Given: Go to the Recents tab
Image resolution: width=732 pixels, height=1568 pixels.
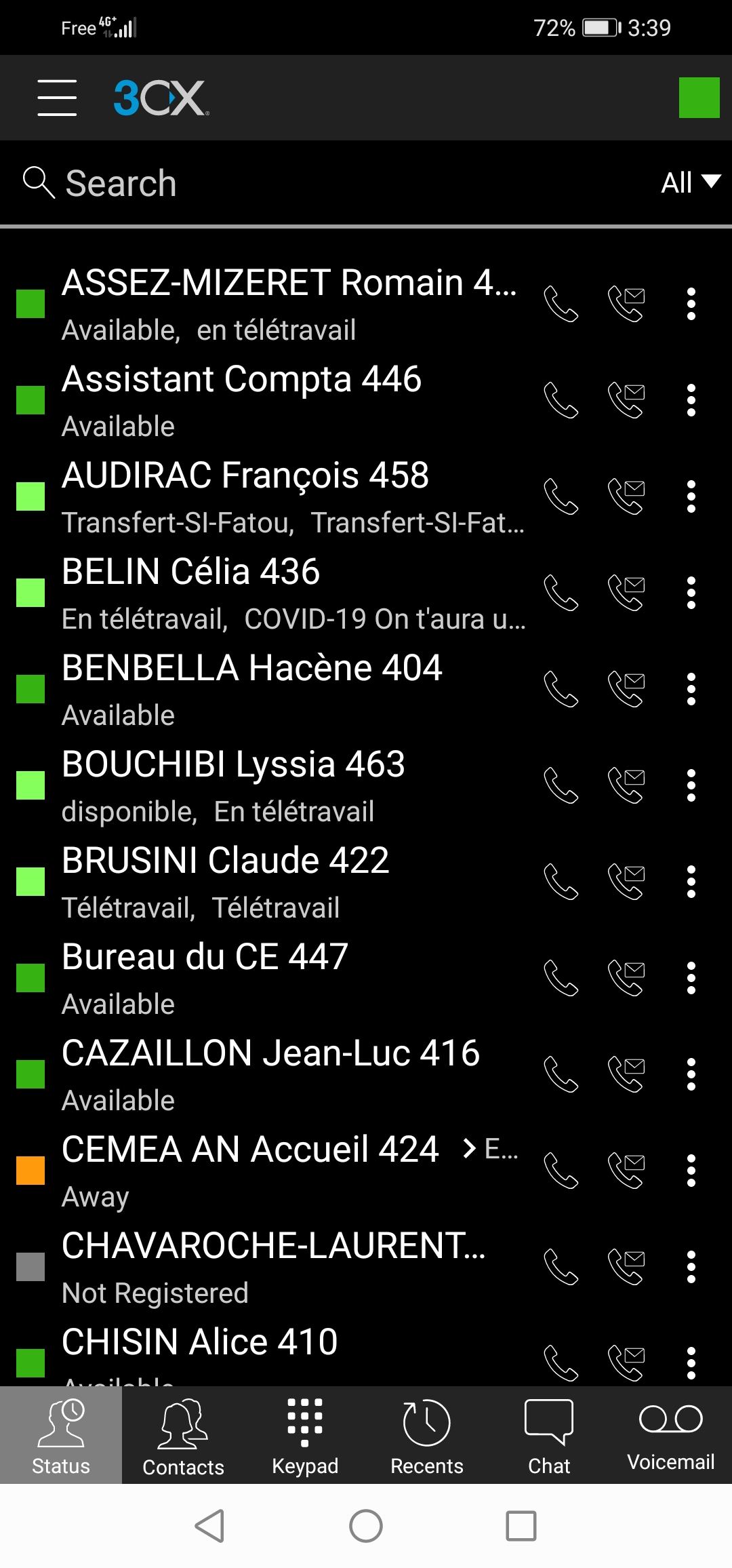Looking at the screenshot, I should point(427,1436).
